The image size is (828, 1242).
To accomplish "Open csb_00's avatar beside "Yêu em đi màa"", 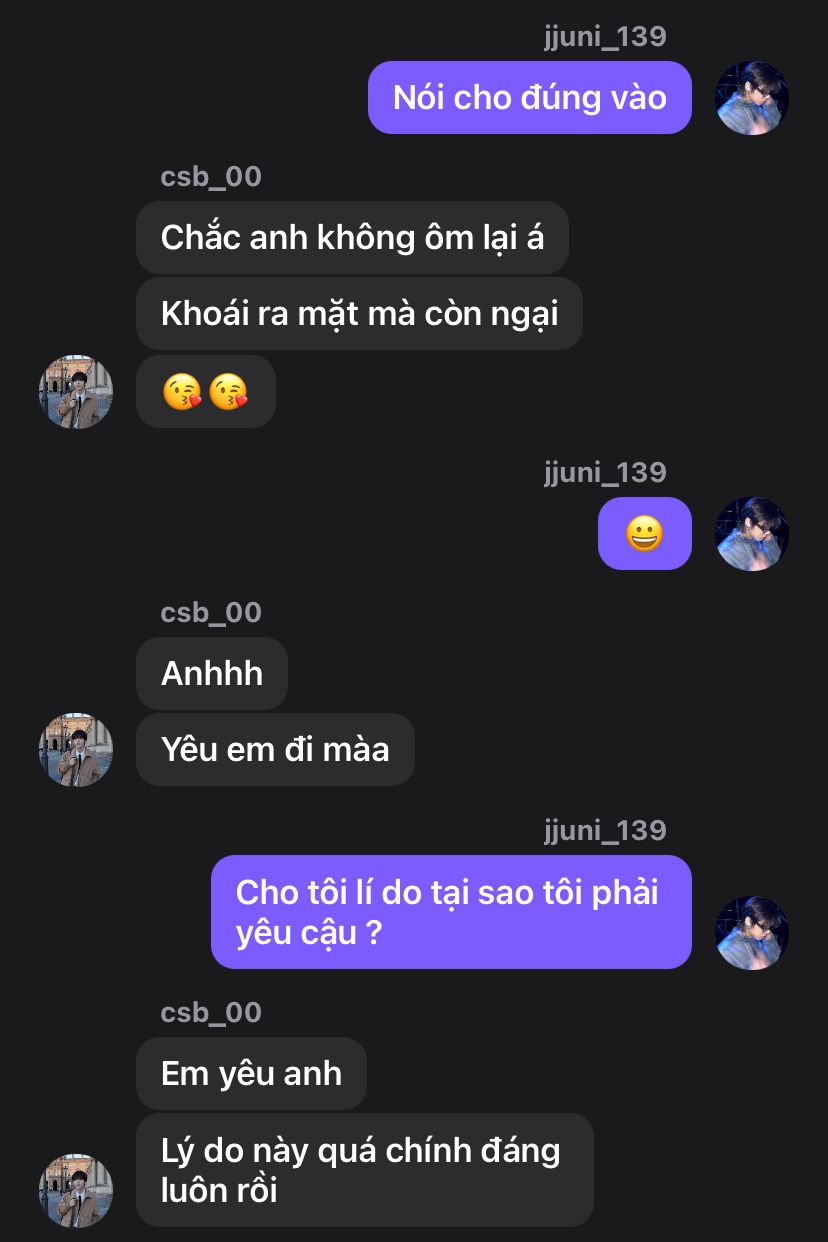I will [75, 750].
